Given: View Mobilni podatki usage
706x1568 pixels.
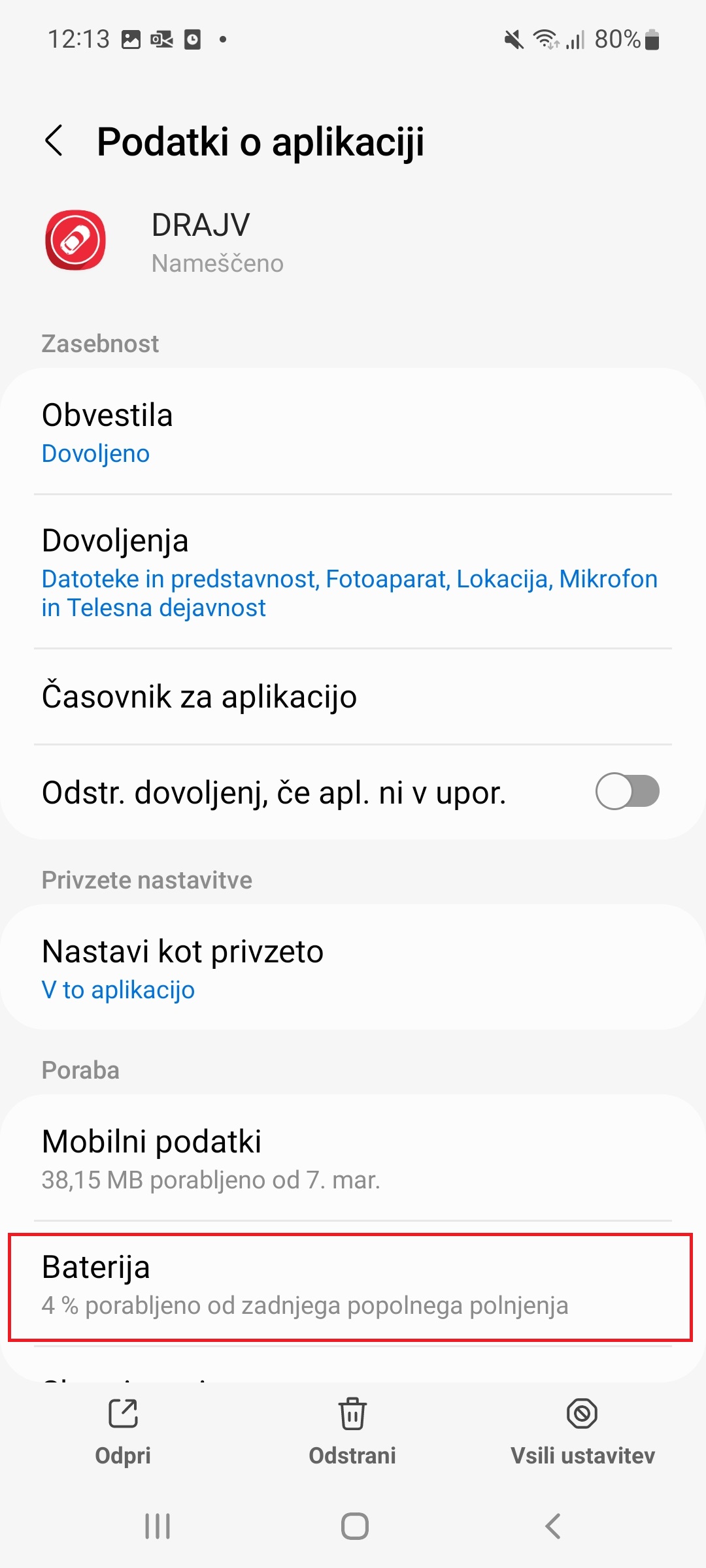Looking at the screenshot, I should pos(353,1158).
